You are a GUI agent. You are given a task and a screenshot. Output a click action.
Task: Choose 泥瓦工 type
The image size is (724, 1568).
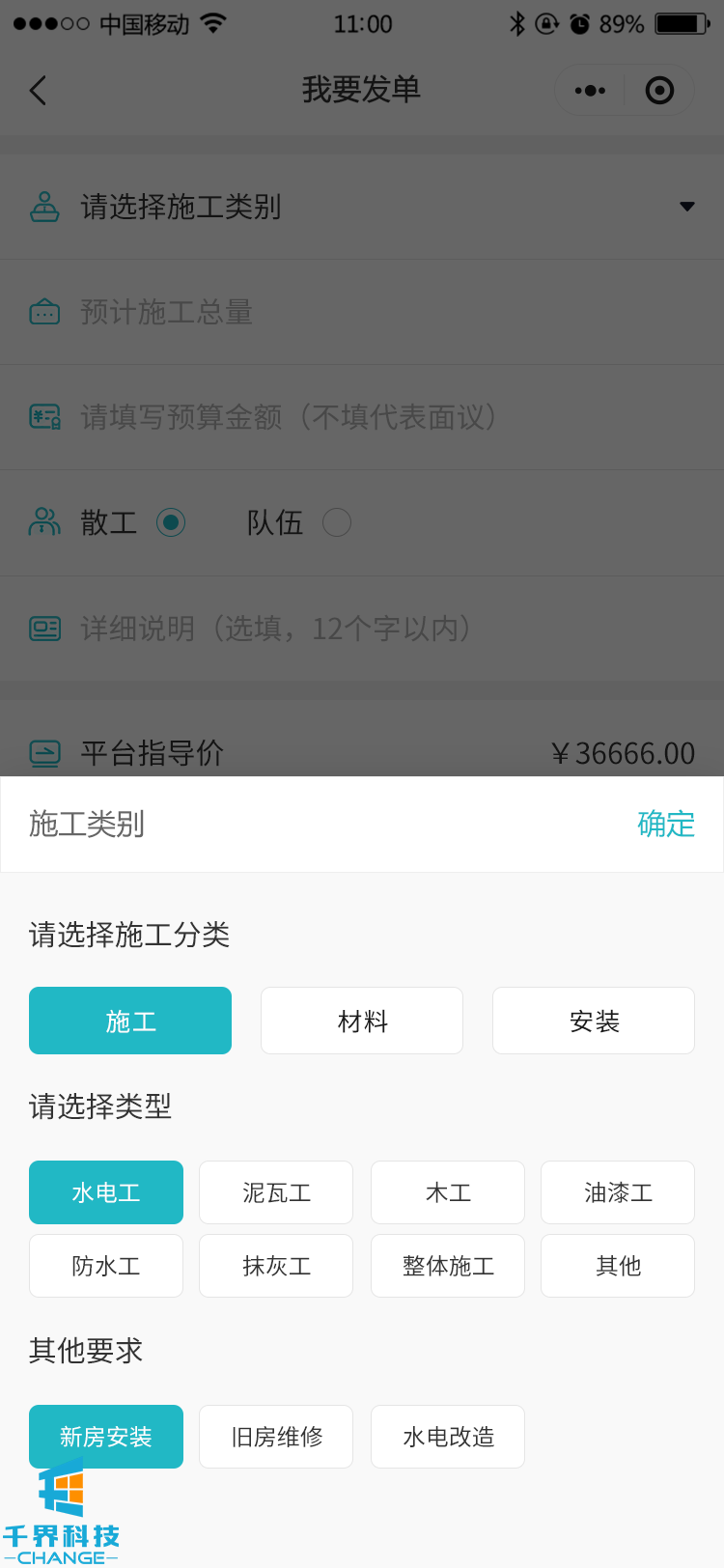click(x=276, y=1192)
